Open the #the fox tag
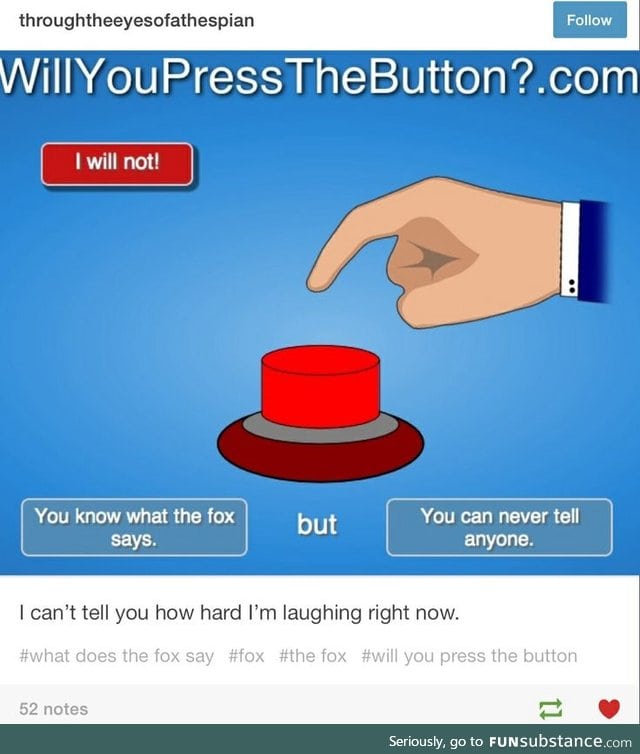 tap(313, 656)
